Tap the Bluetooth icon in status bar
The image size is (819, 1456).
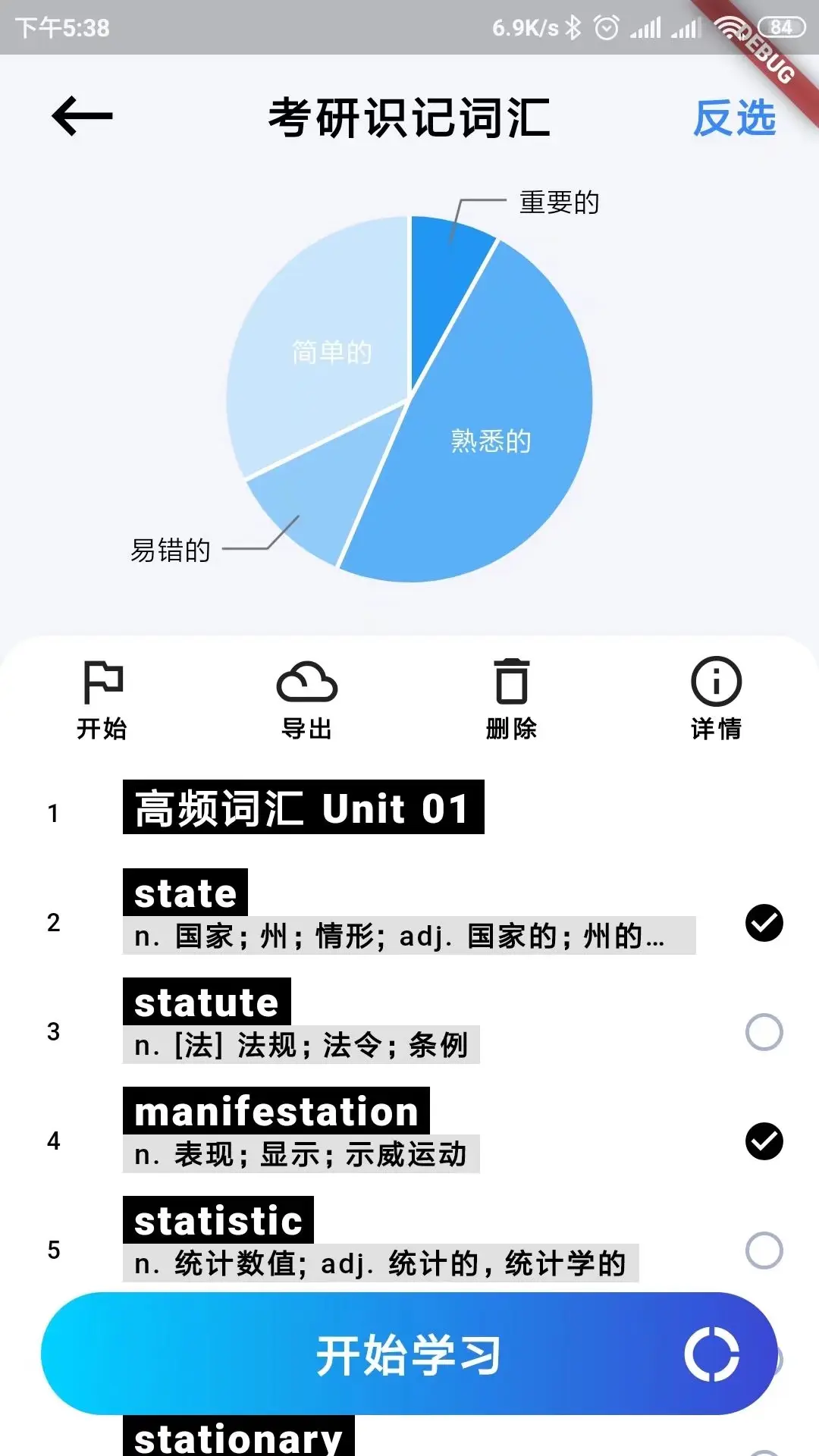point(575,25)
